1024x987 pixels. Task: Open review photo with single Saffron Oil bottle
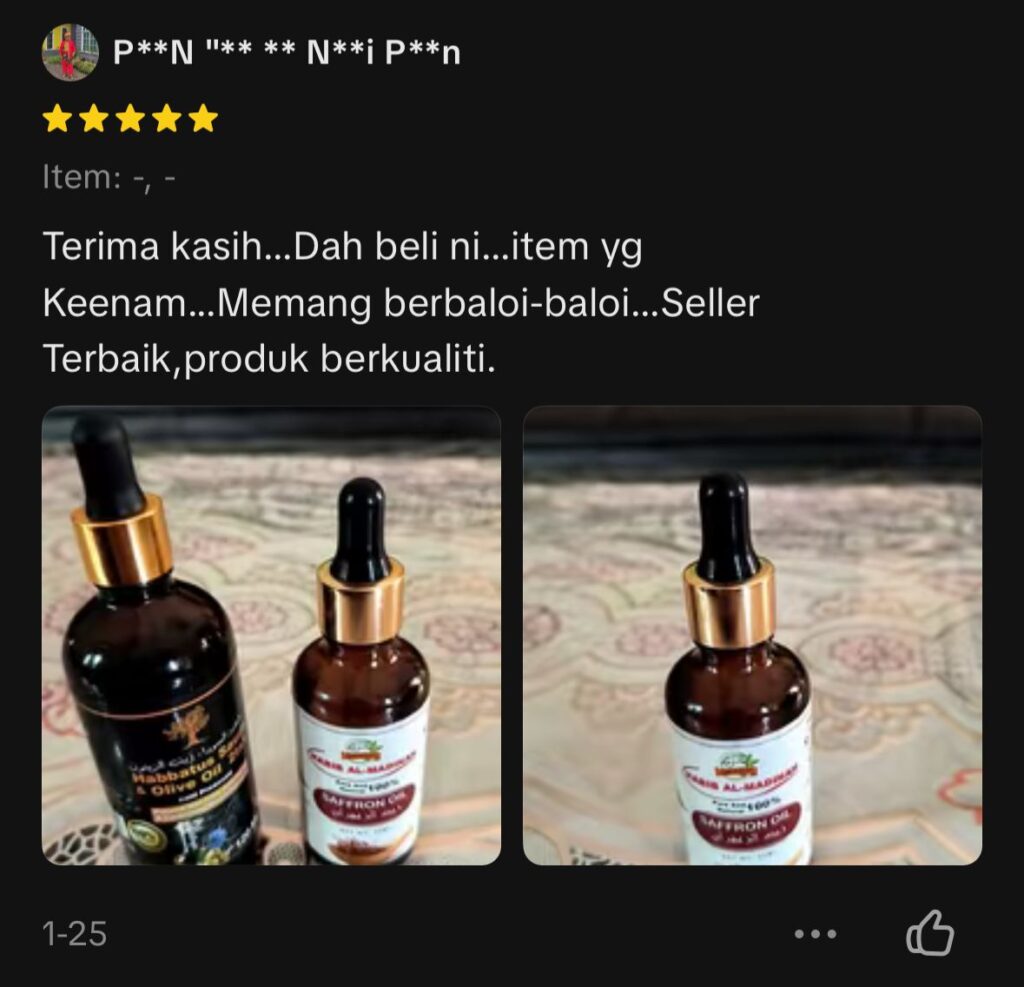(x=752, y=635)
